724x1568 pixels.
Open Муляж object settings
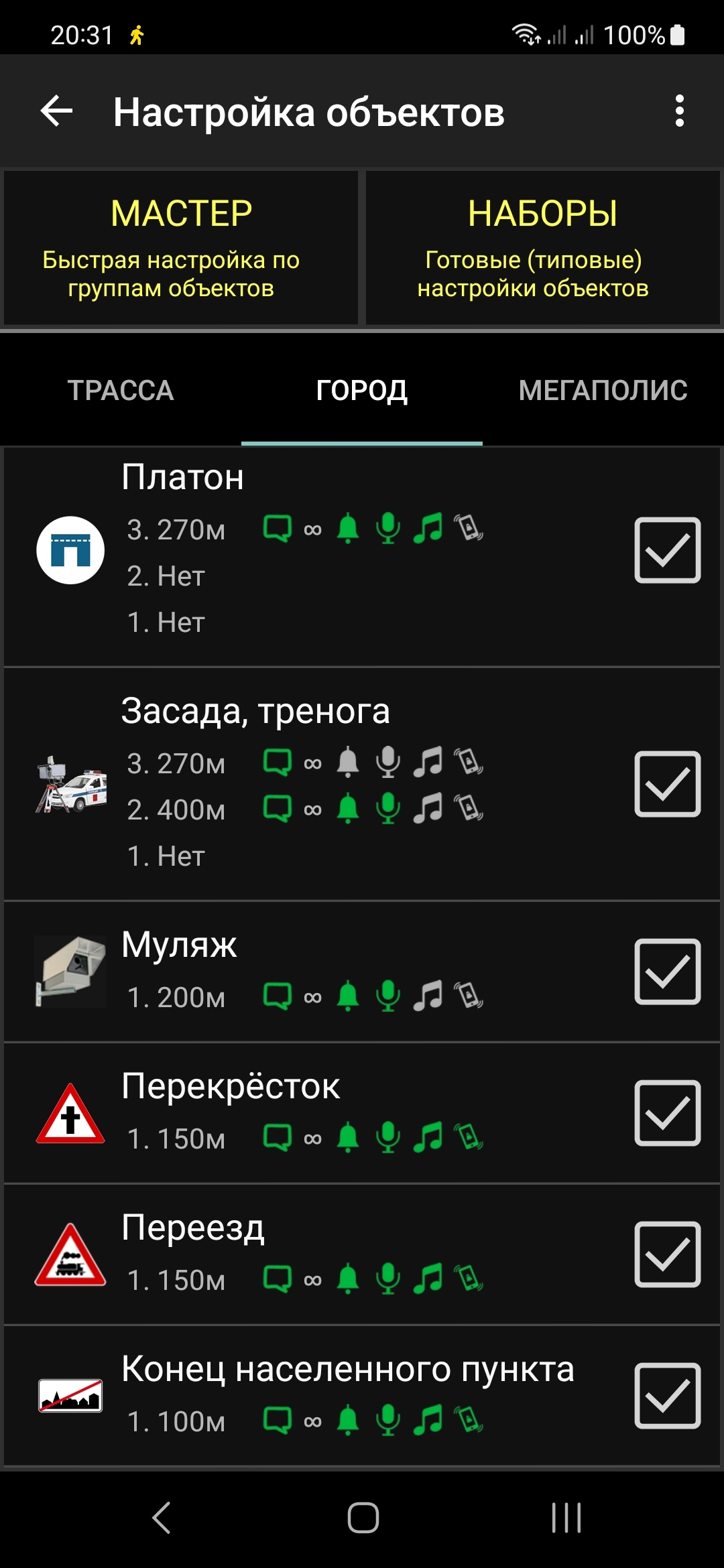pos(179,945)
